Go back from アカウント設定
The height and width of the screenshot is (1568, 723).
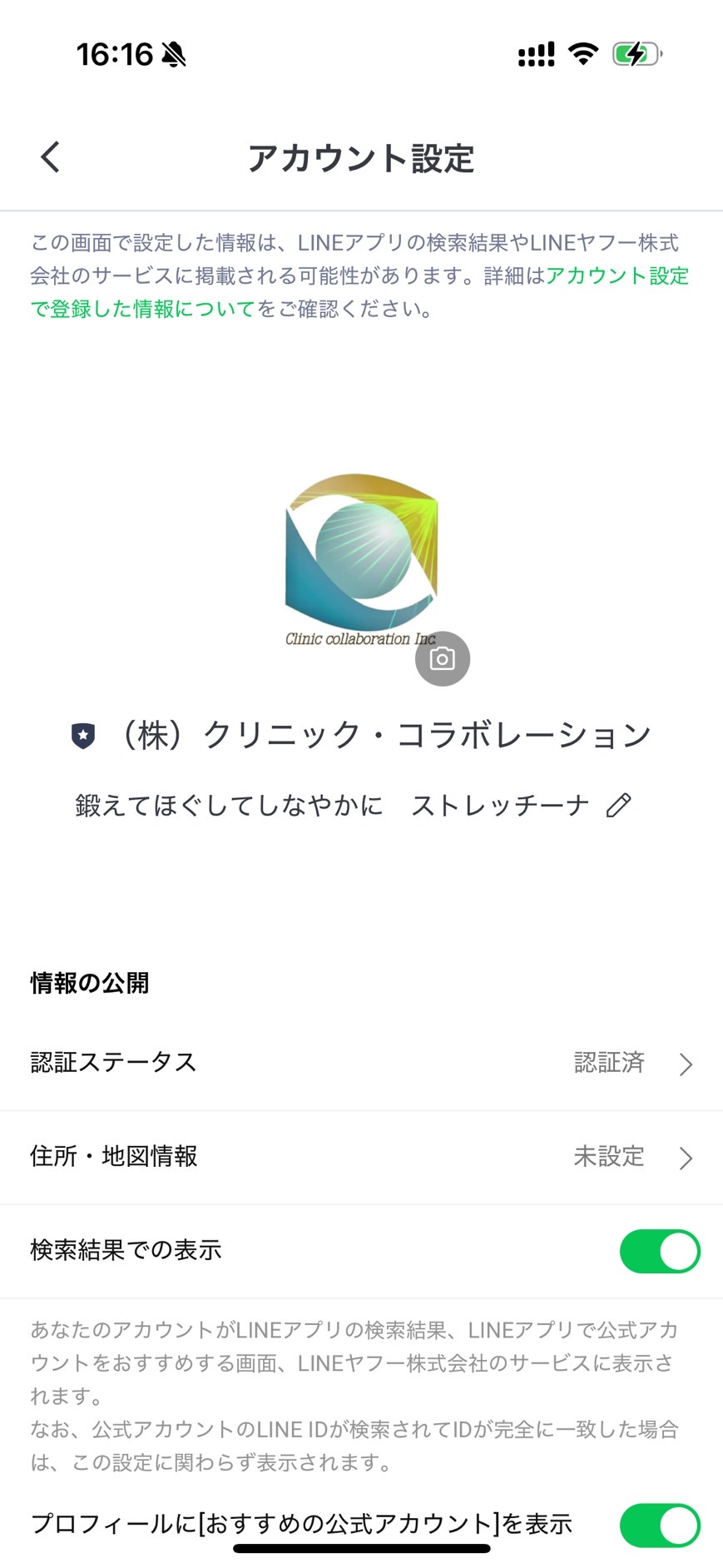coord(51,156)
